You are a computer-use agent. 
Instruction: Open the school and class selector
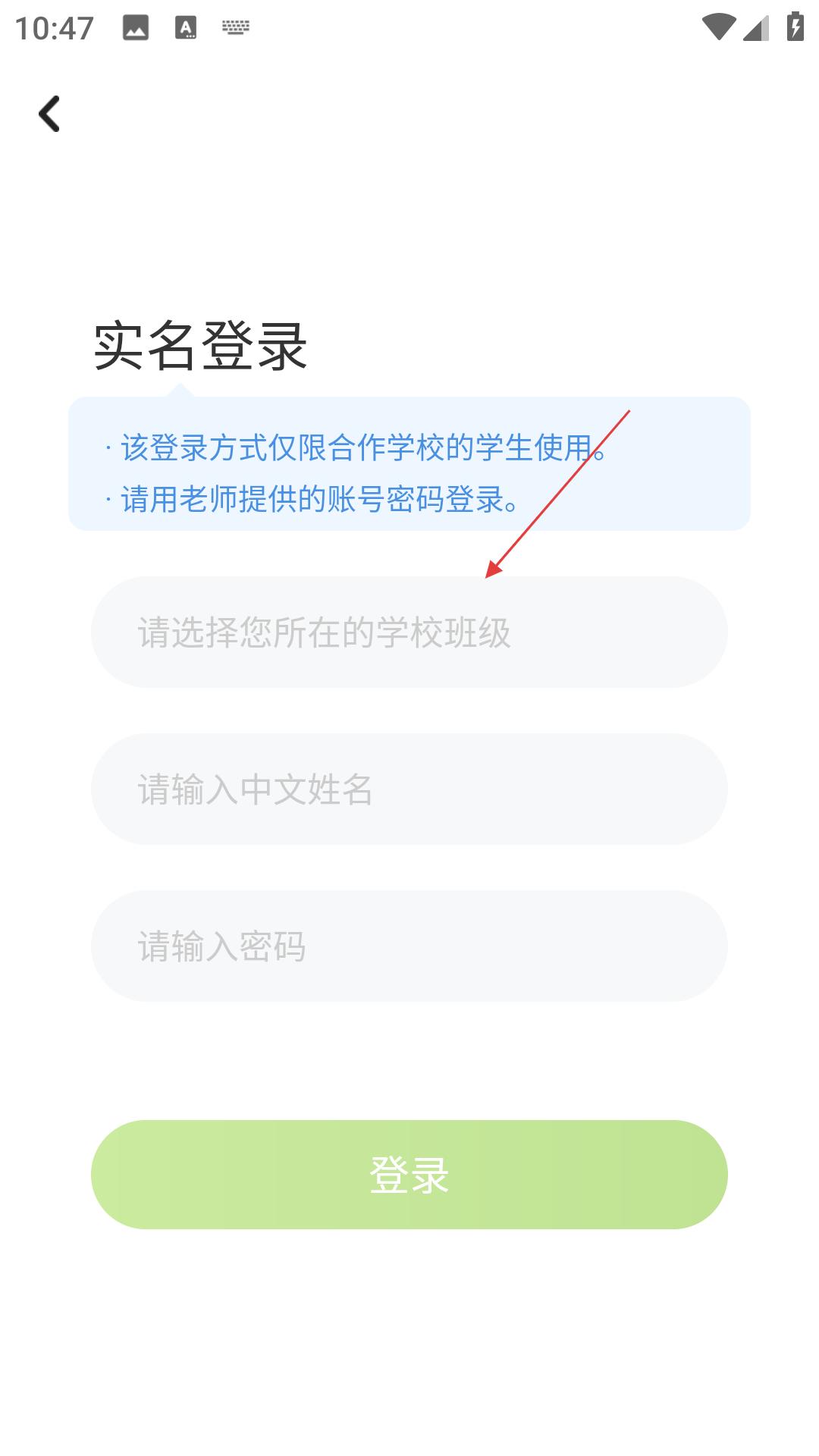pyautogui.click(x=409, y=632)
